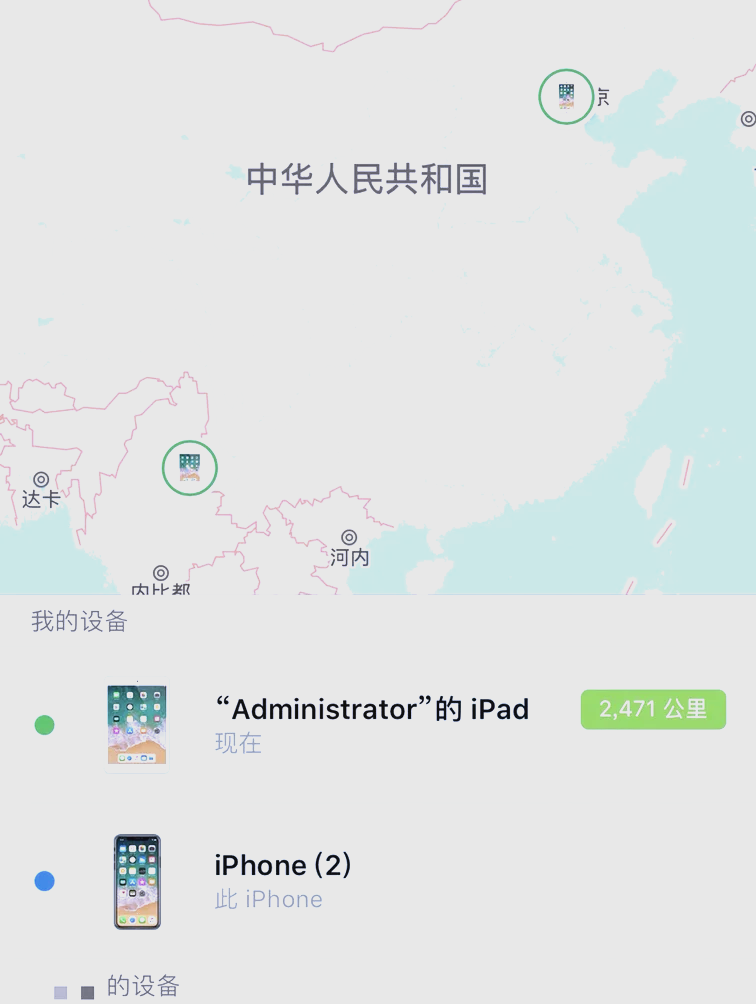Expand details for "Administrator"的 iPad
This screenshot has height=1004, width=756.
click(371, 710)
